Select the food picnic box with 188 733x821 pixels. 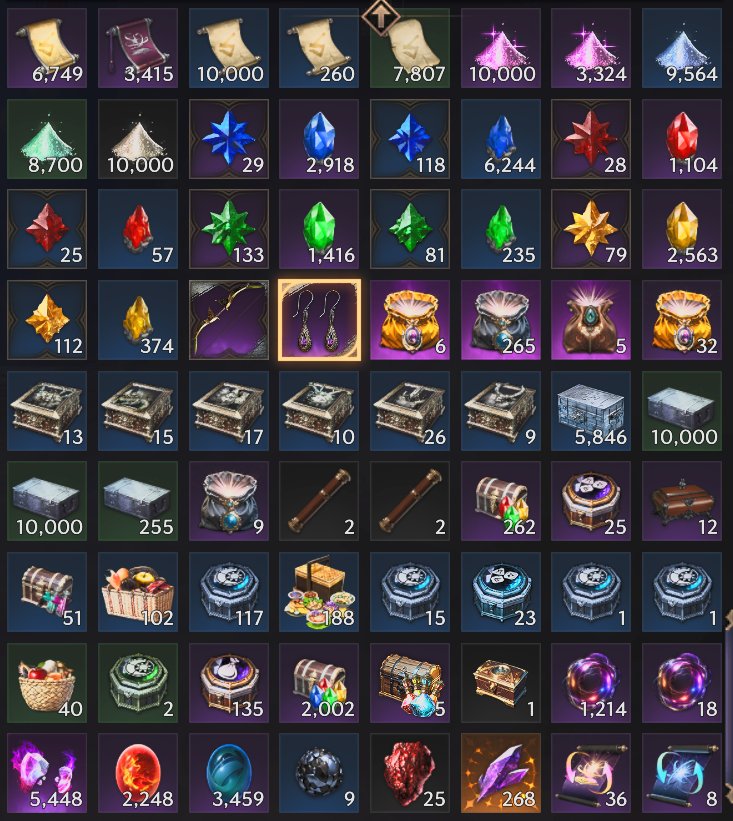[319, 591]
